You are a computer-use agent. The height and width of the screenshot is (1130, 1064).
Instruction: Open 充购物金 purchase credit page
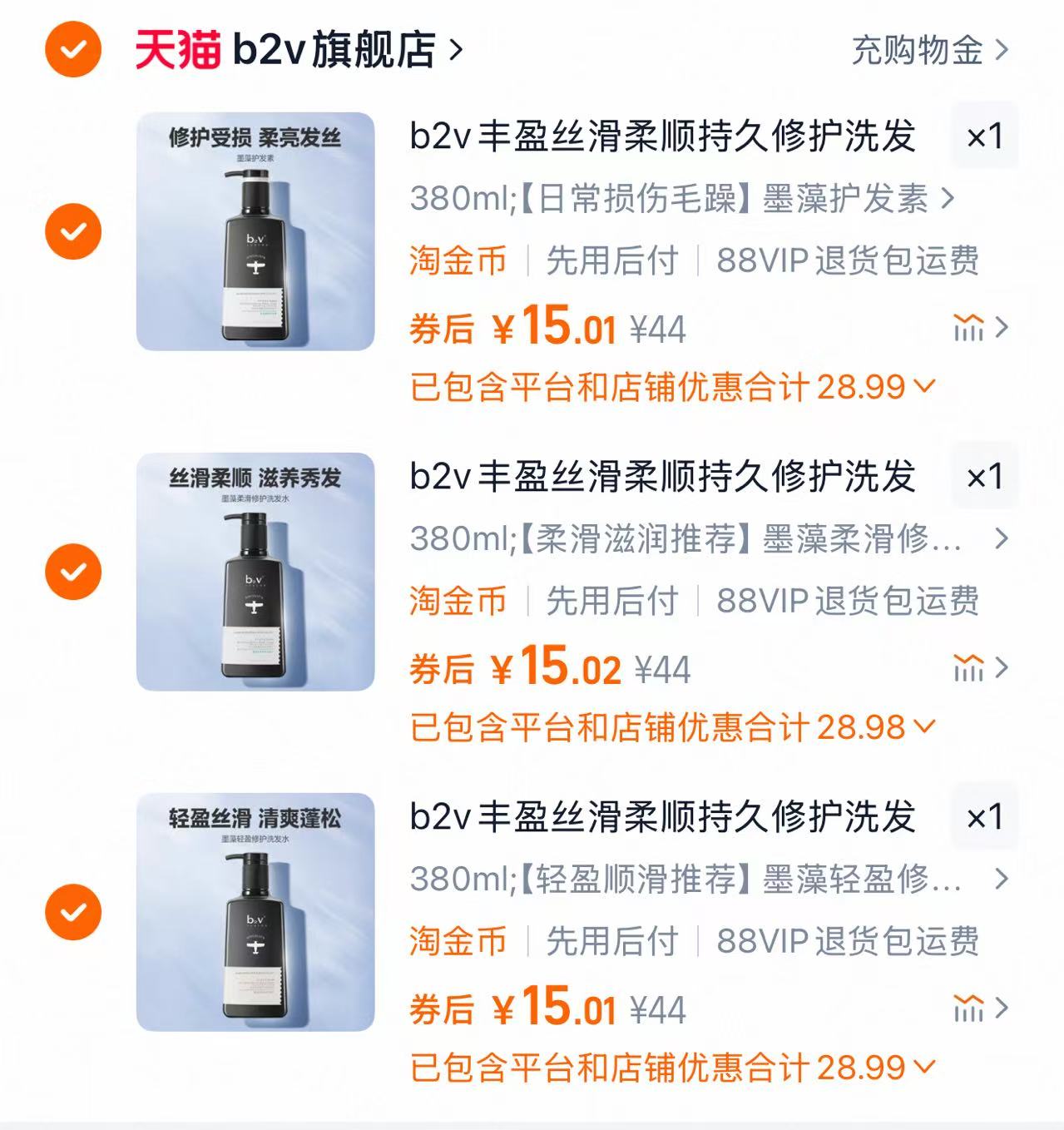point(918,52)
